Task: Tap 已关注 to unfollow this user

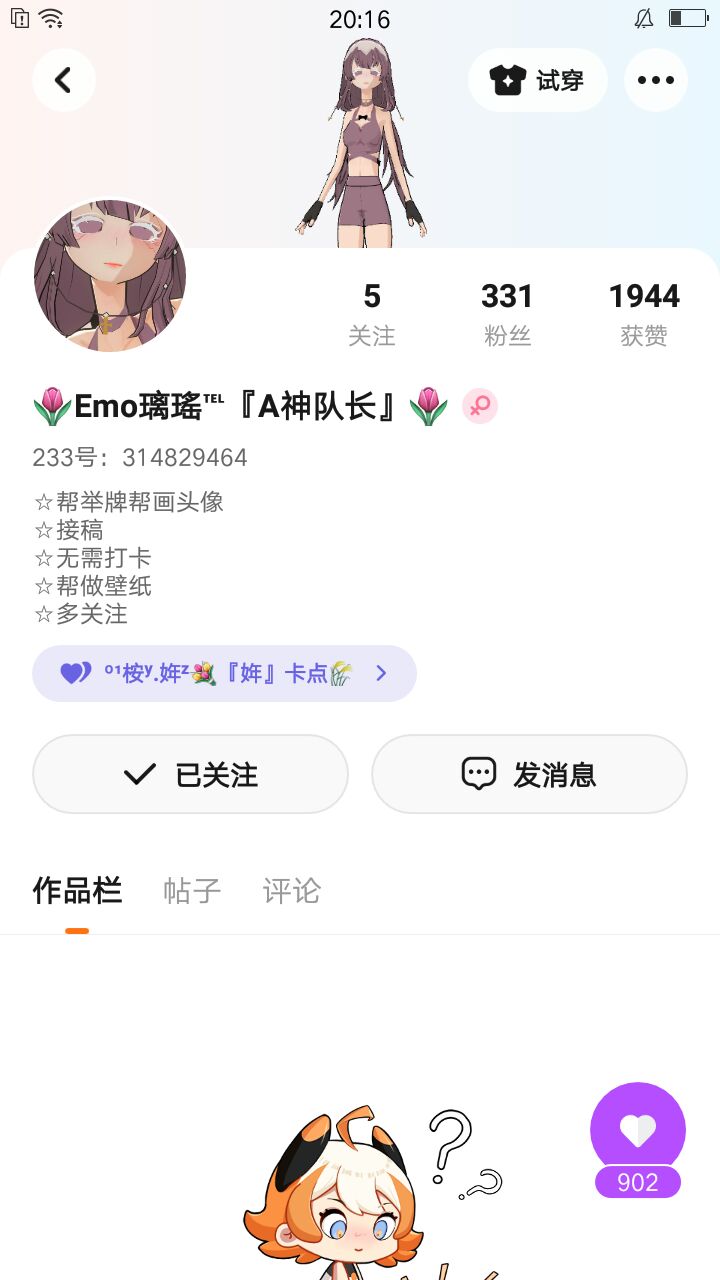Action: 190,774
